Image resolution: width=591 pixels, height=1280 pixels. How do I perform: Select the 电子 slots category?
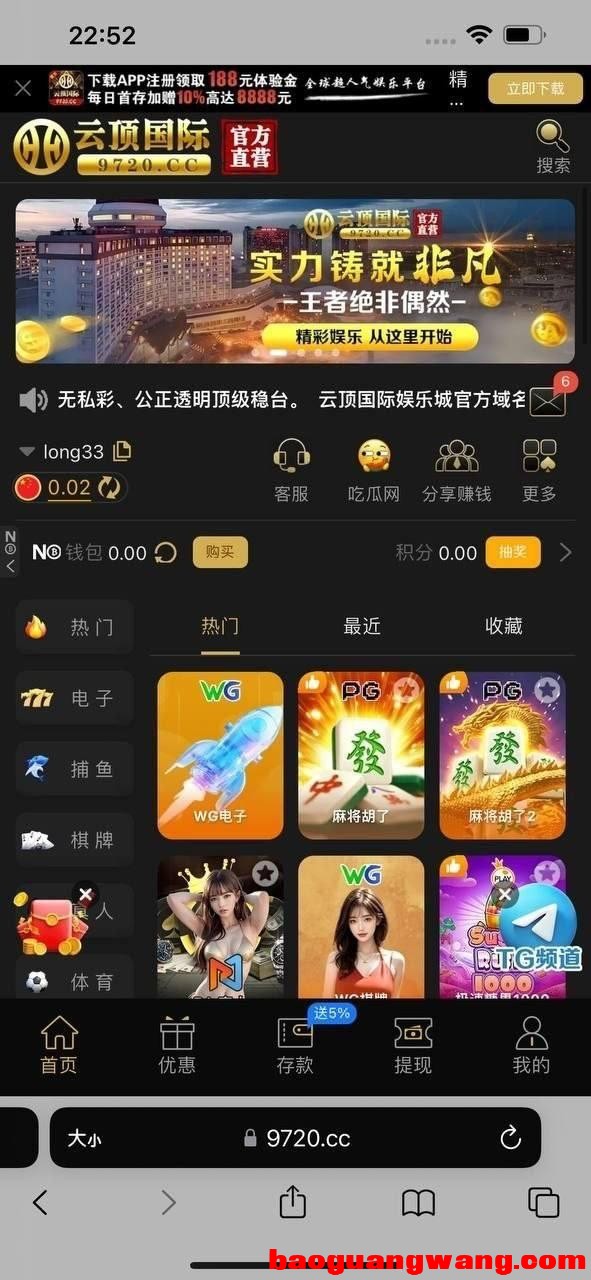coord(75,698)
